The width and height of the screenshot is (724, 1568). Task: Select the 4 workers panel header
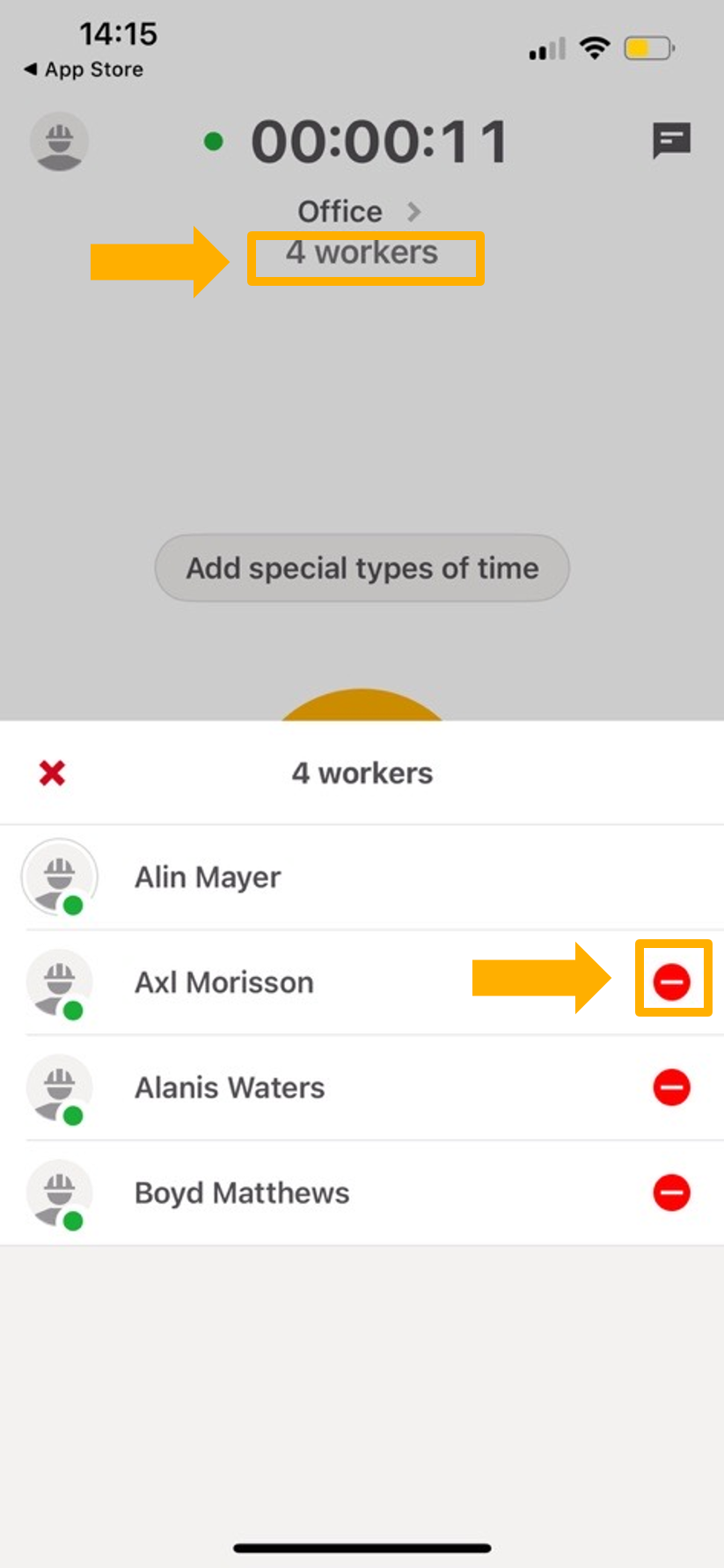362,773
